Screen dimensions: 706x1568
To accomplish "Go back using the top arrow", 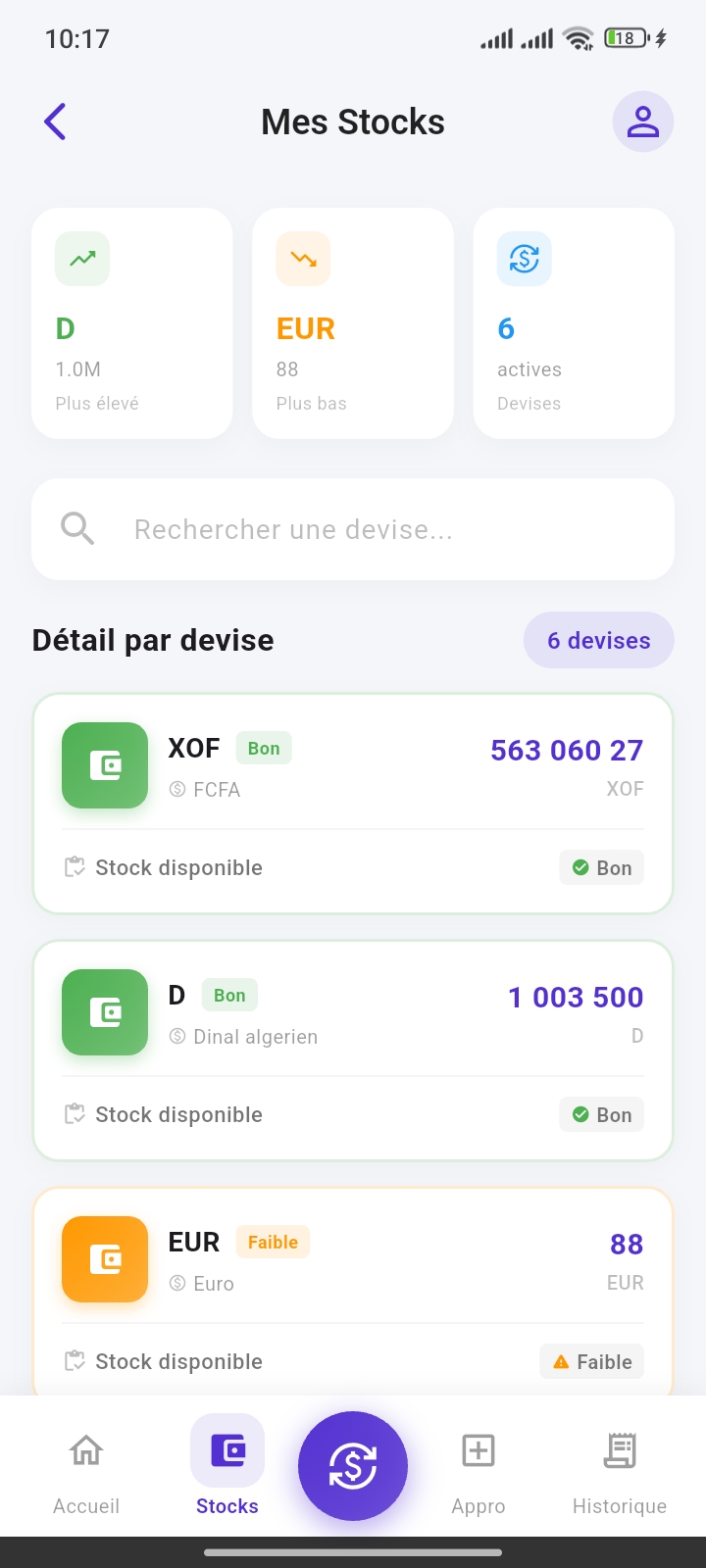I will pyautogui.click(x=56, y=122).
